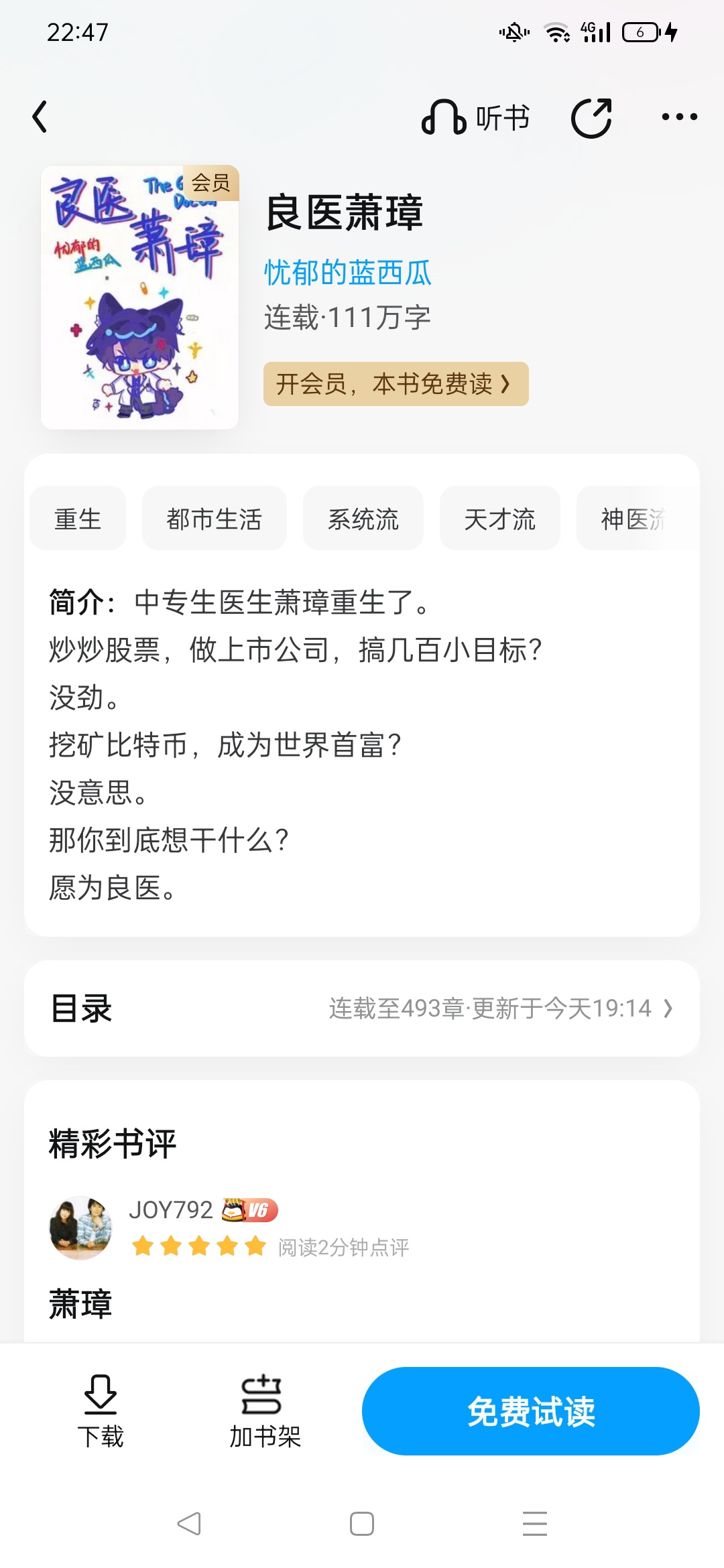
Task: View reviewer JOY792's profile avatar
Action: [80, 1228]
